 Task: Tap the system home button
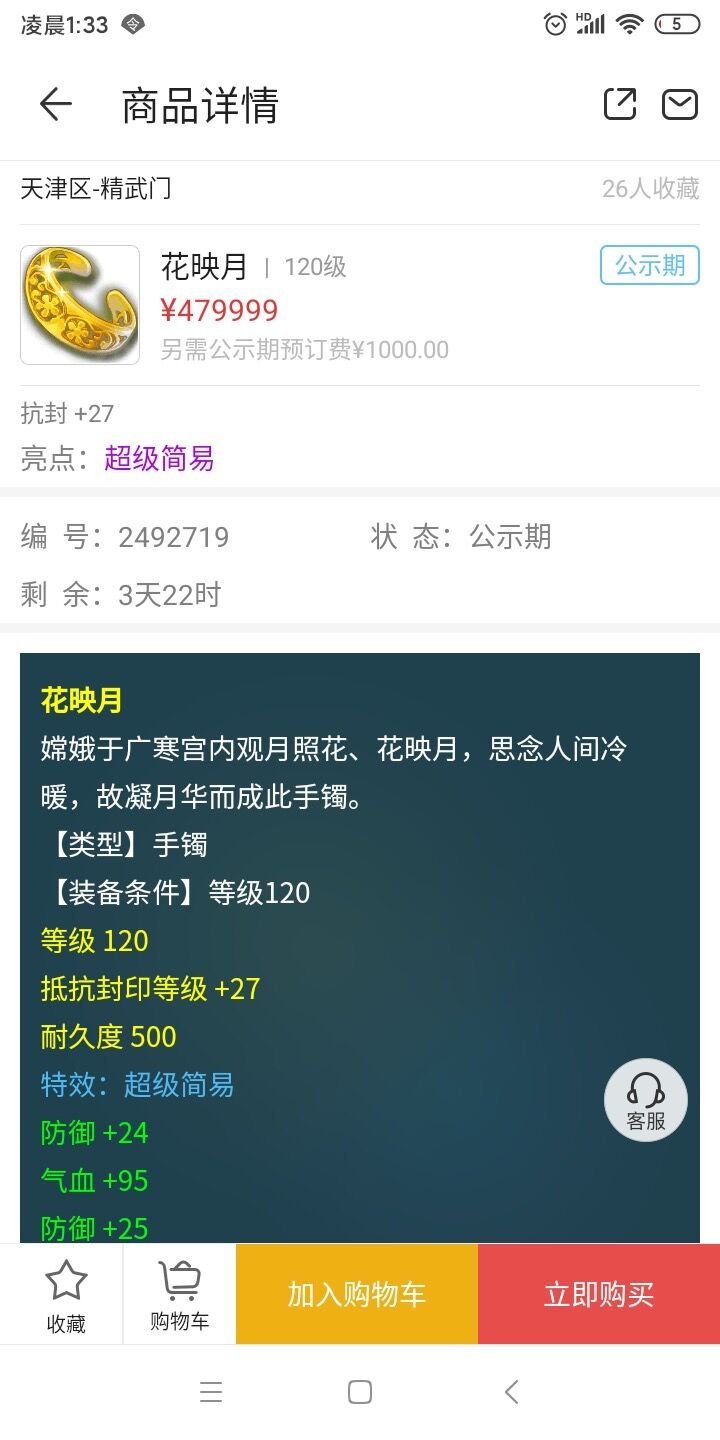[x=360, y=1392]
